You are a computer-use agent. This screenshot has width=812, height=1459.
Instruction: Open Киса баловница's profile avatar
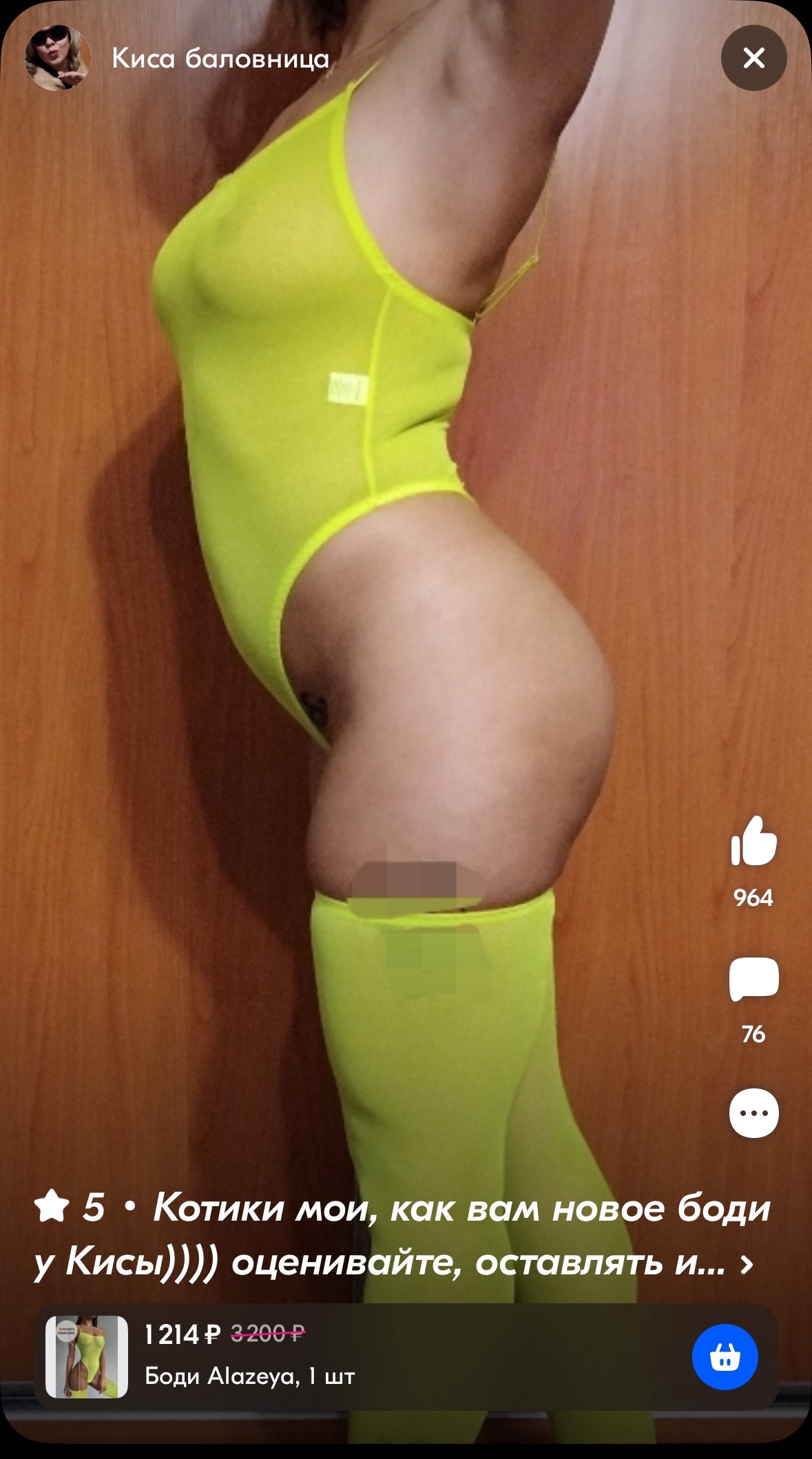pyautogui.click(x=58, y=58)
